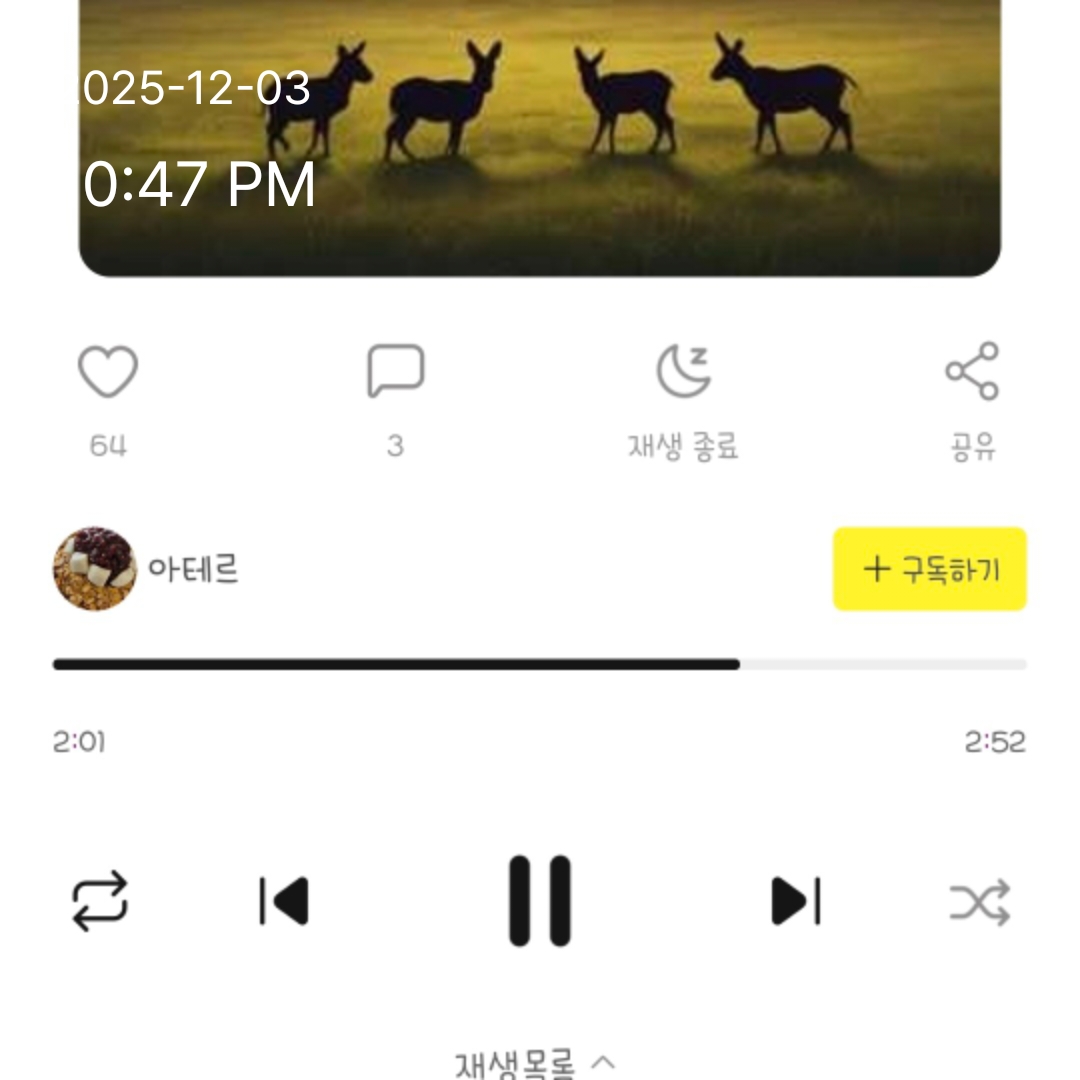Pause the playing audio
Image resolution: width=1080 pixels, height=1080 pixels.
[540, 901]
